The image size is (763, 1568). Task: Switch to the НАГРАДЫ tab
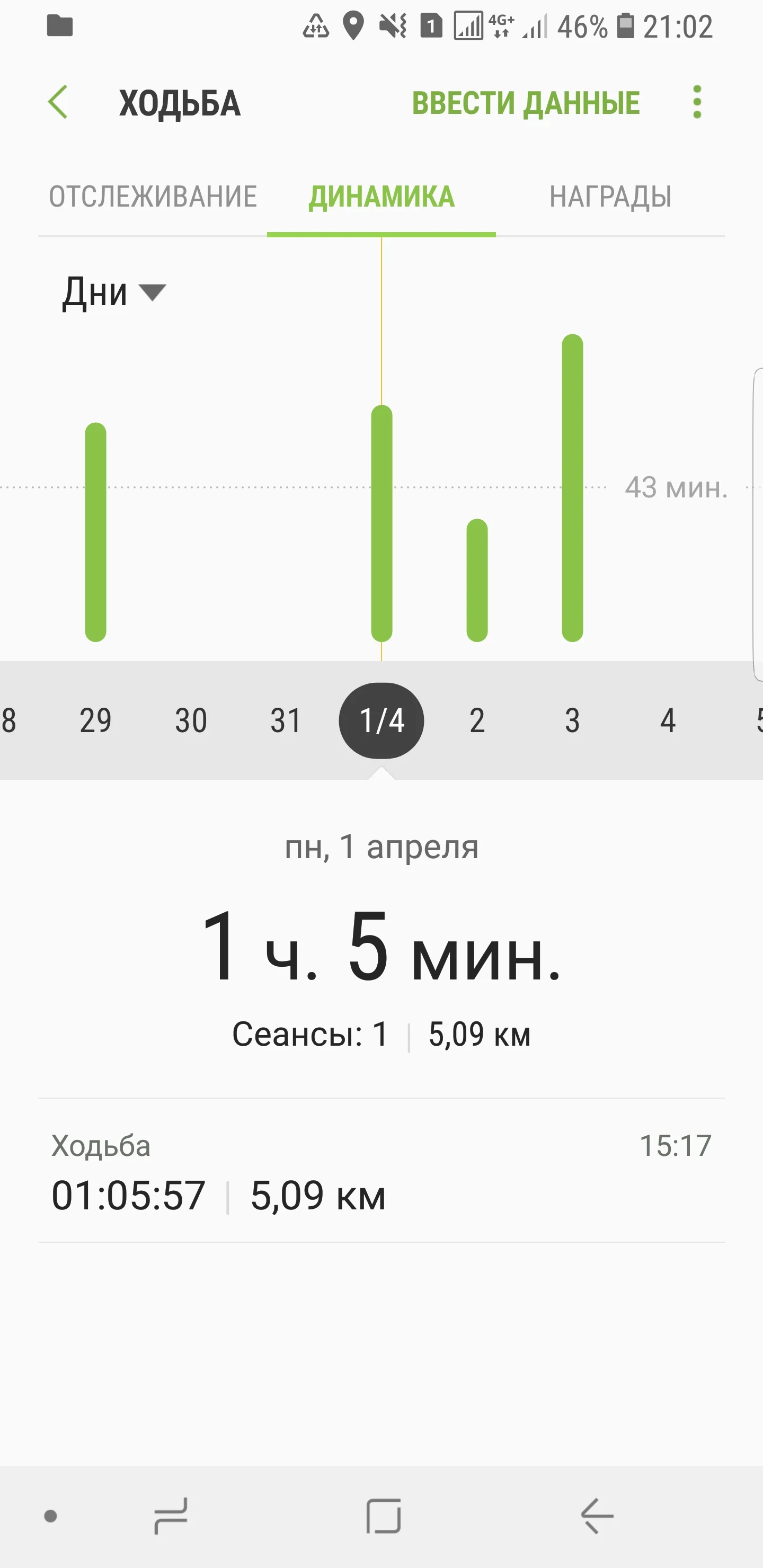[610, 197]
